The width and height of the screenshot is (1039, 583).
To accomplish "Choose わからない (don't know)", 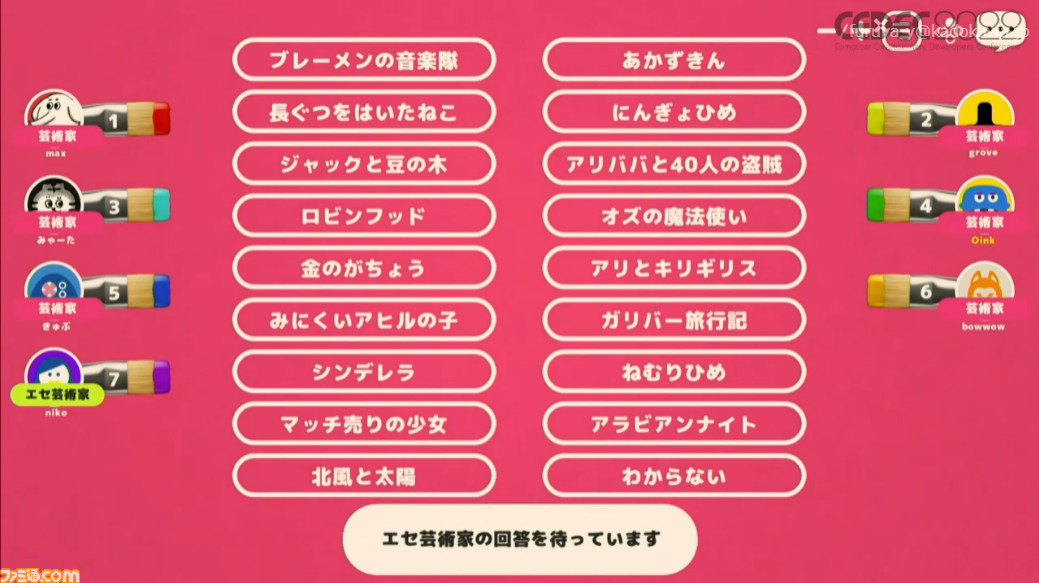I will coord(674,476).
